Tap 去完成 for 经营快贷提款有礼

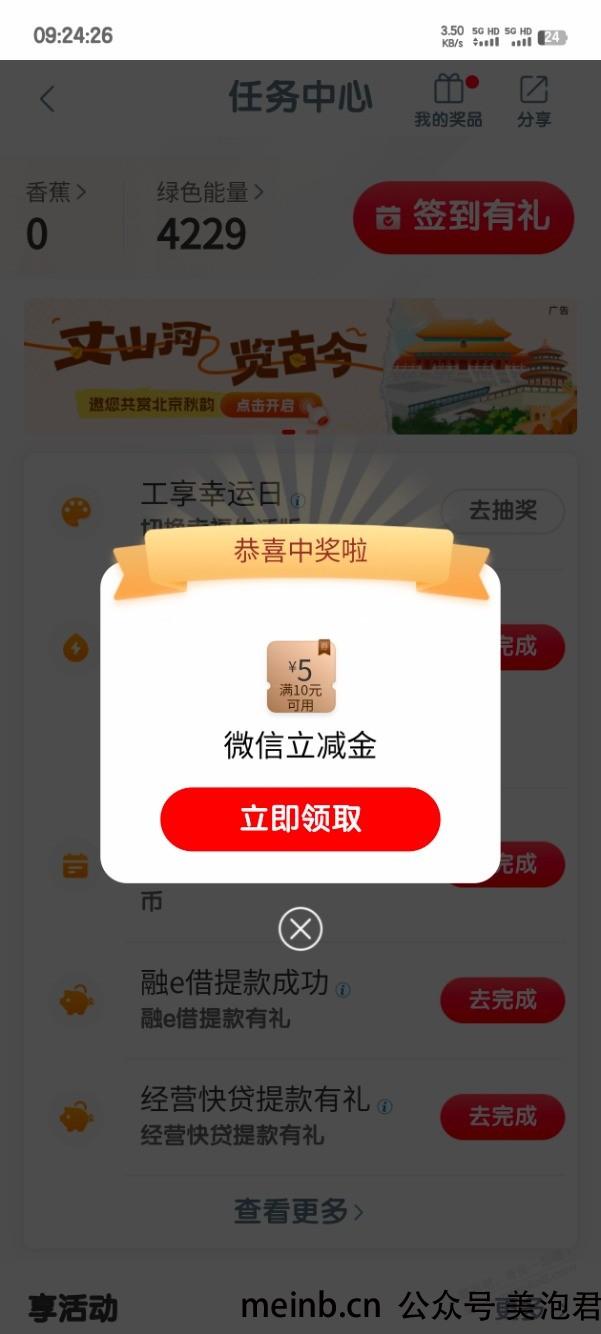click(x=503, y=1117)
